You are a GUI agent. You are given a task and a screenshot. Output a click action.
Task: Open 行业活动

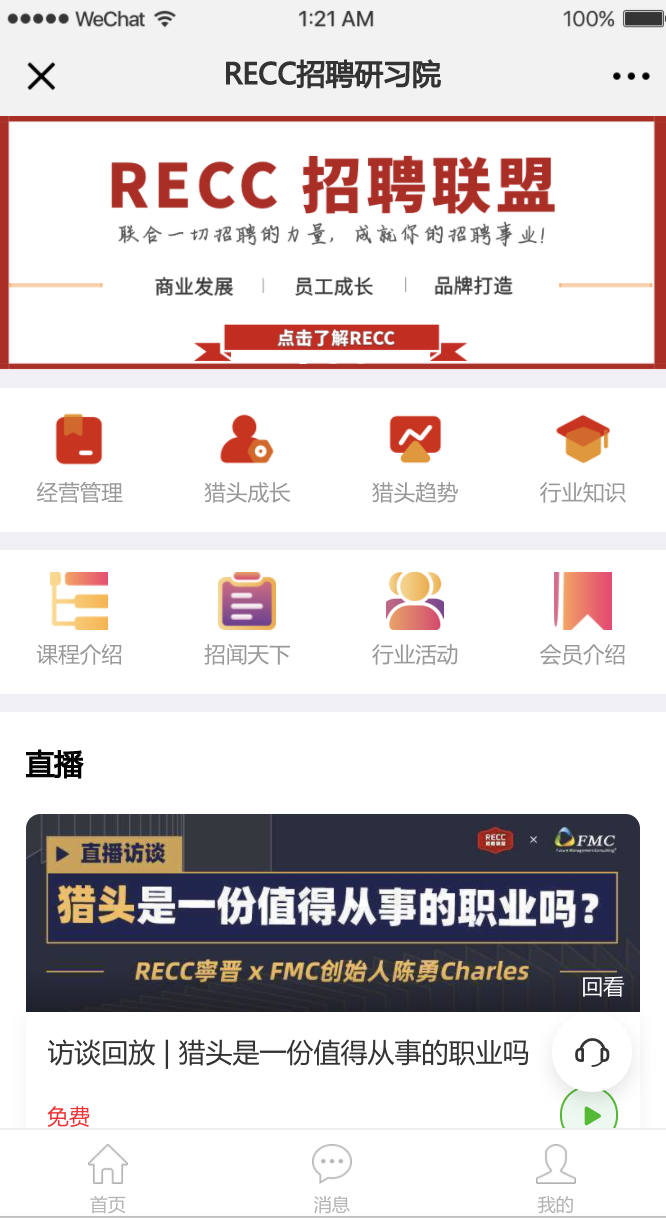pyautogui.click(x=415, y=620)
